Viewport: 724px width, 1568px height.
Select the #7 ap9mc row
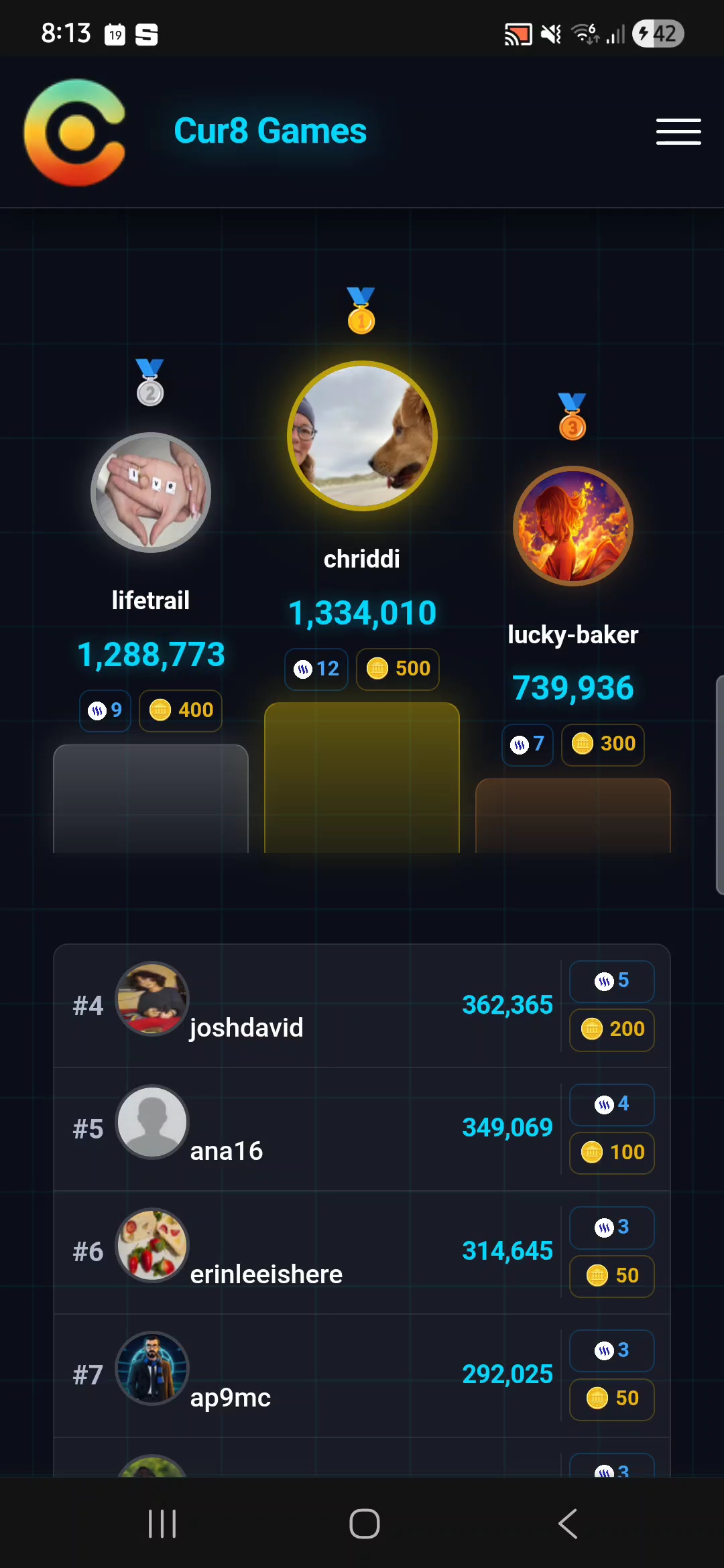click(362, 1375)
